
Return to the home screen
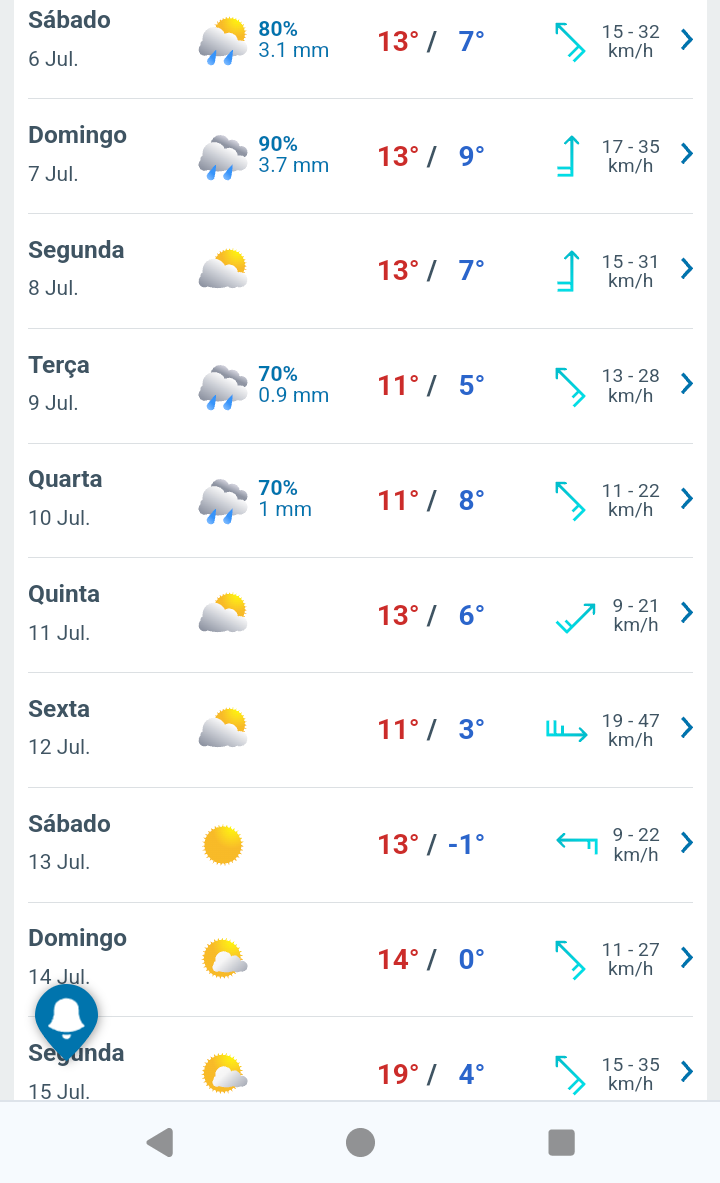click(360, 1142)
